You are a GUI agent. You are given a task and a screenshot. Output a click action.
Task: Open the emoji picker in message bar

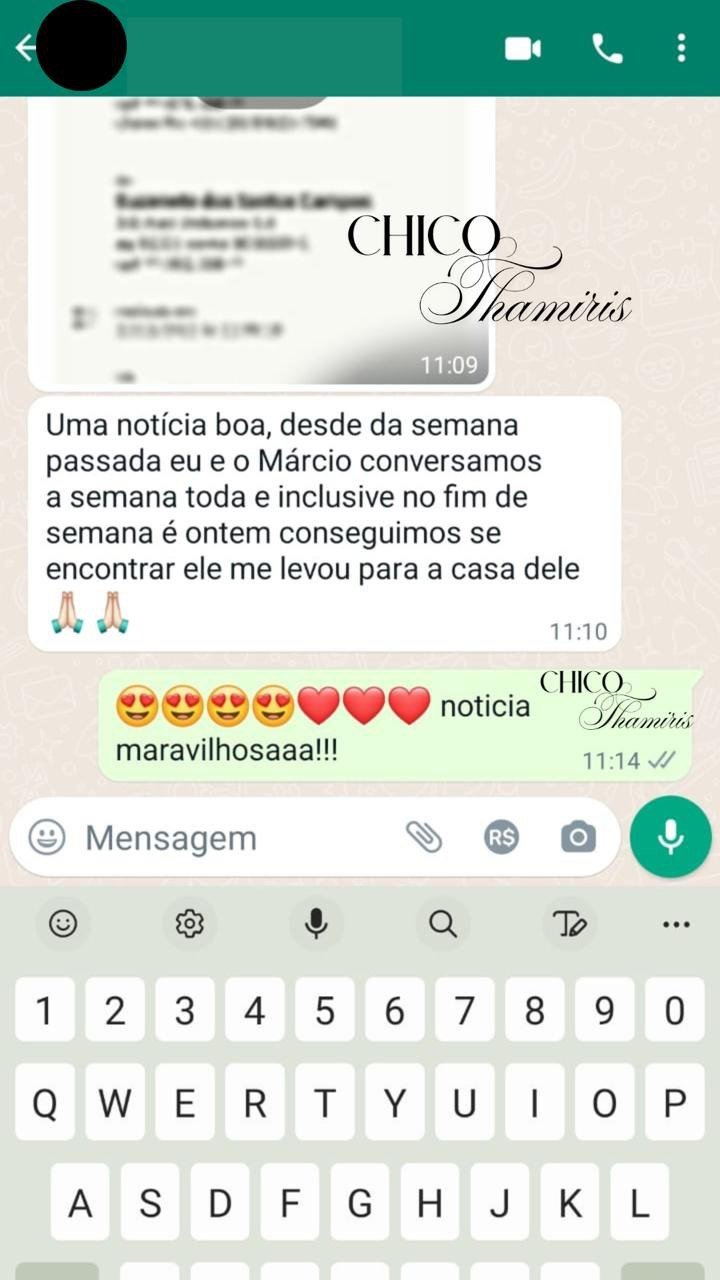[x=46, y=837]
